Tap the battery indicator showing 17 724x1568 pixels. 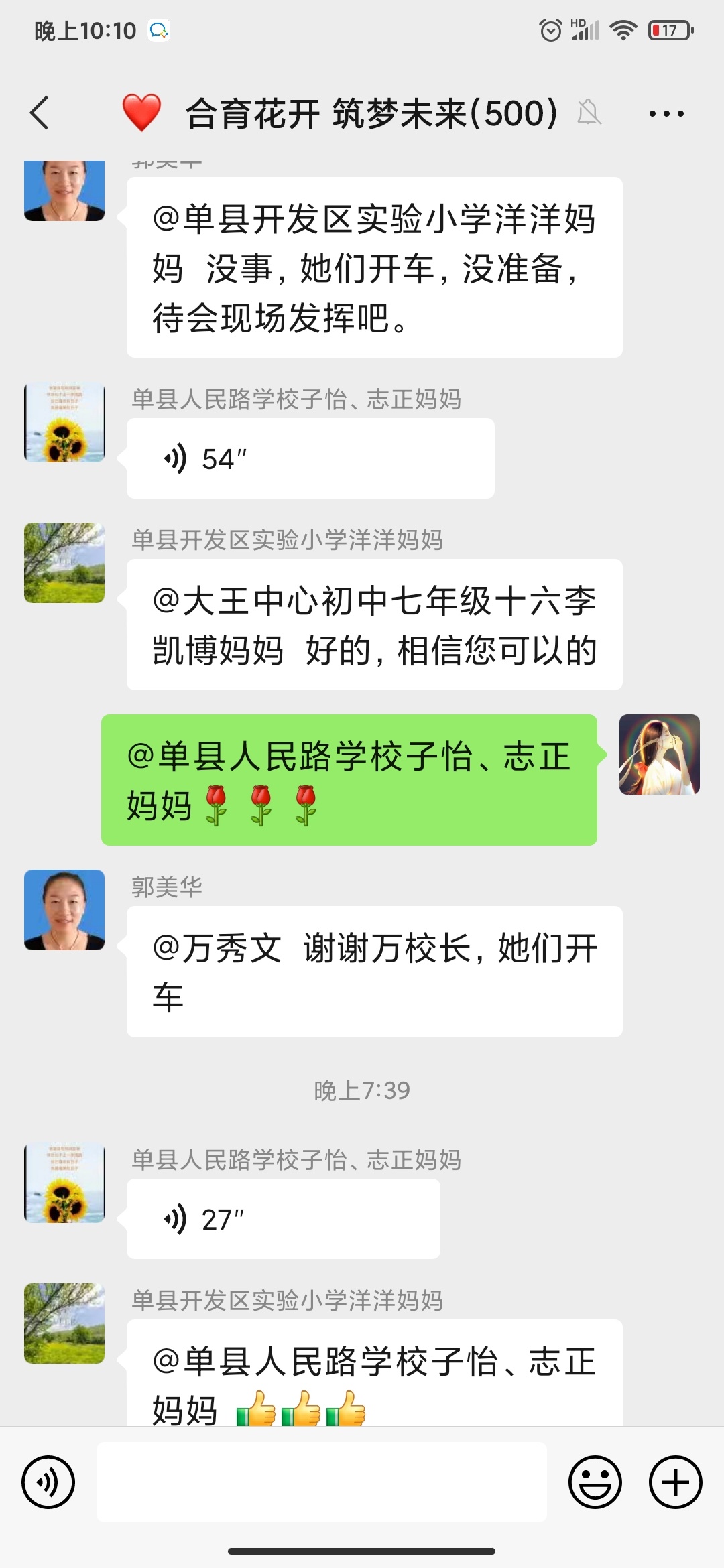(x=667, y=29)
